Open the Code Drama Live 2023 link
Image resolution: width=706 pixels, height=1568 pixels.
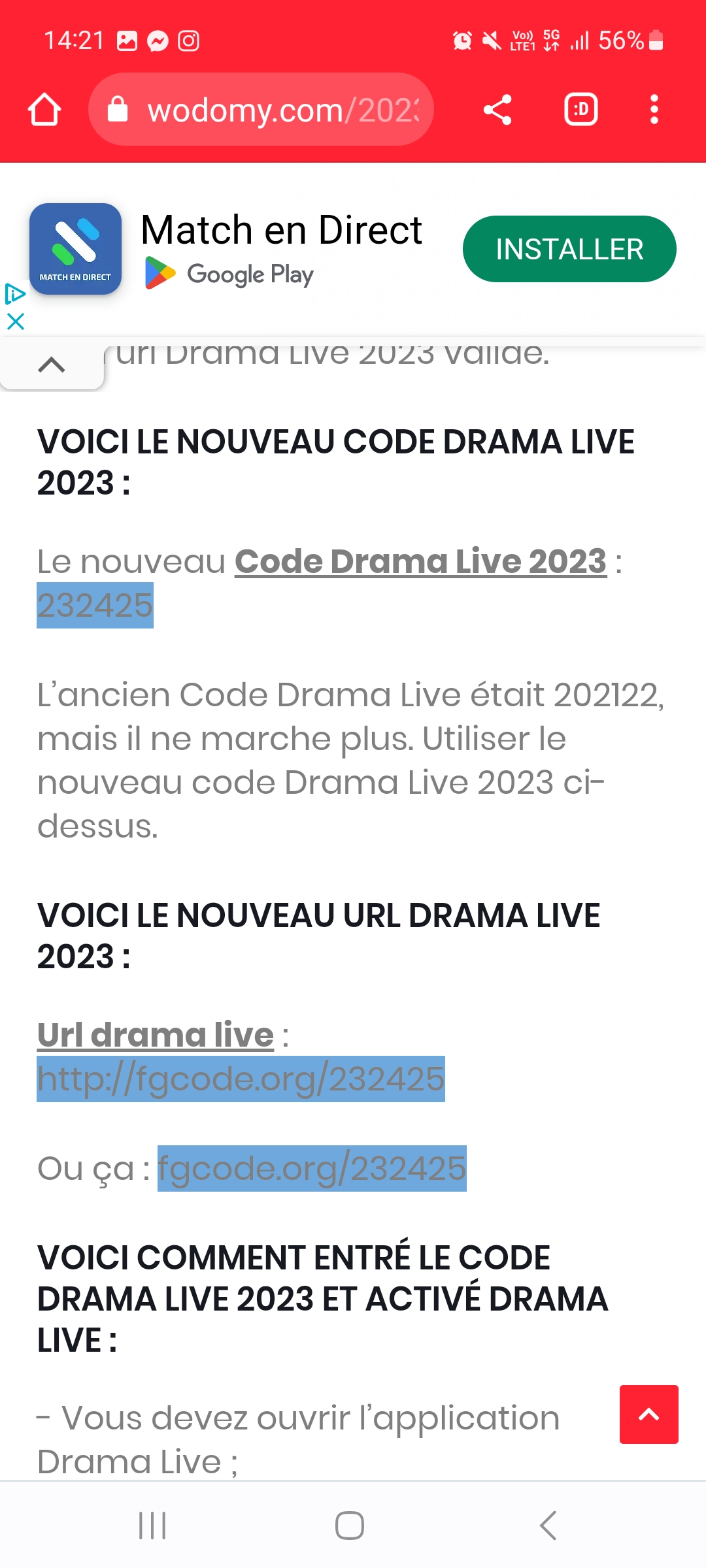coord(421,561)
